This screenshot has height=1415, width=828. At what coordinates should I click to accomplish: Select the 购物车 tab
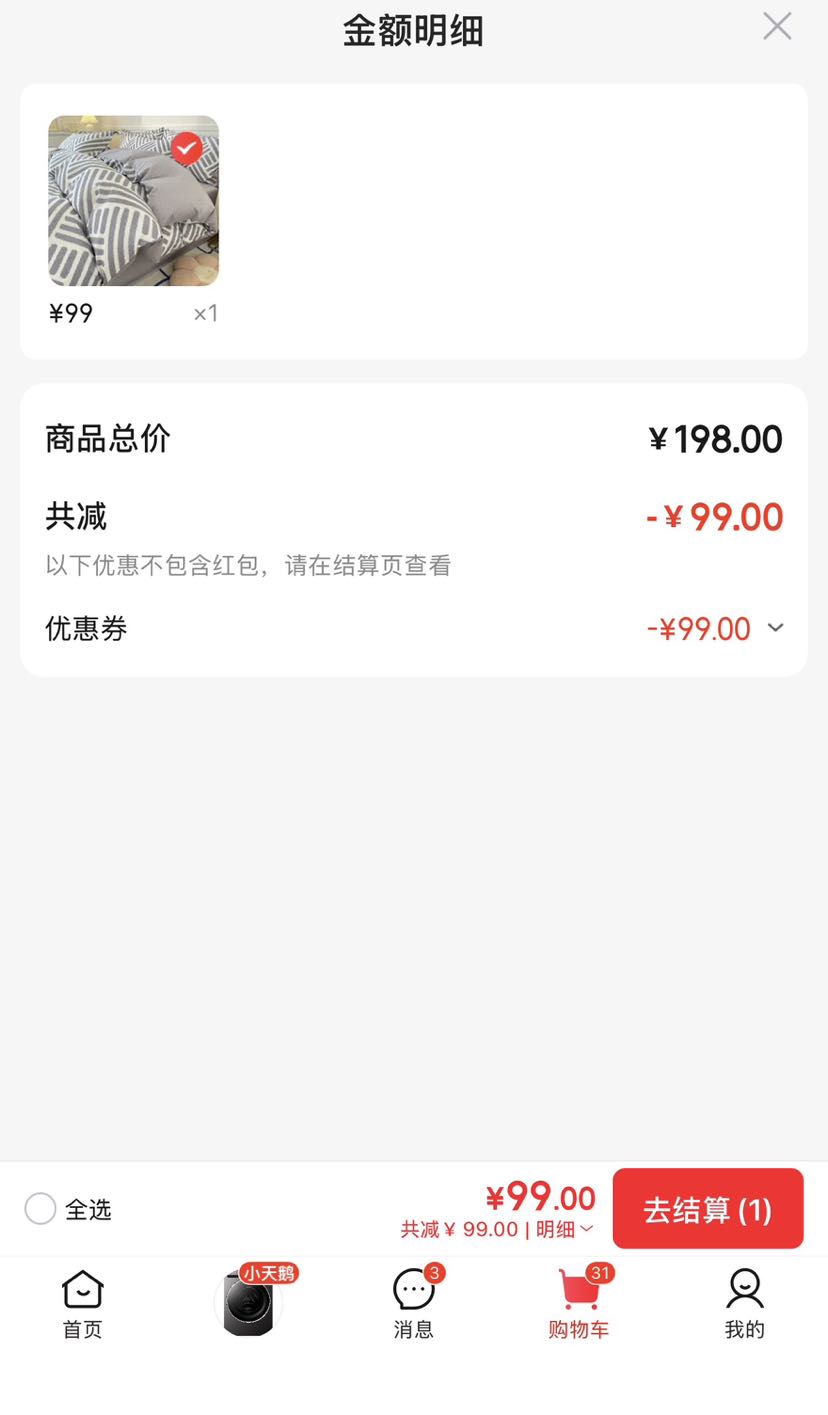(x=579, y=1304)
